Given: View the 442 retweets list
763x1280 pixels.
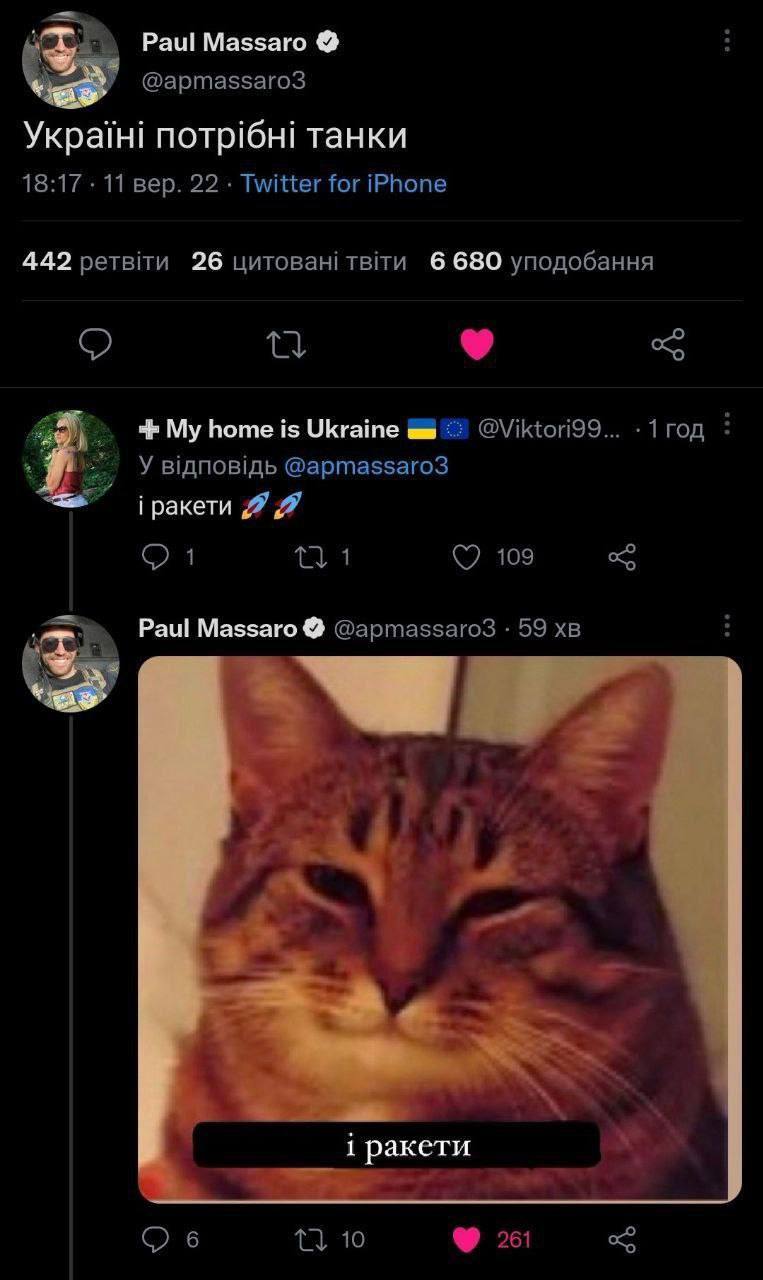Looking at the screenshot, I should (x=96, y=262).
